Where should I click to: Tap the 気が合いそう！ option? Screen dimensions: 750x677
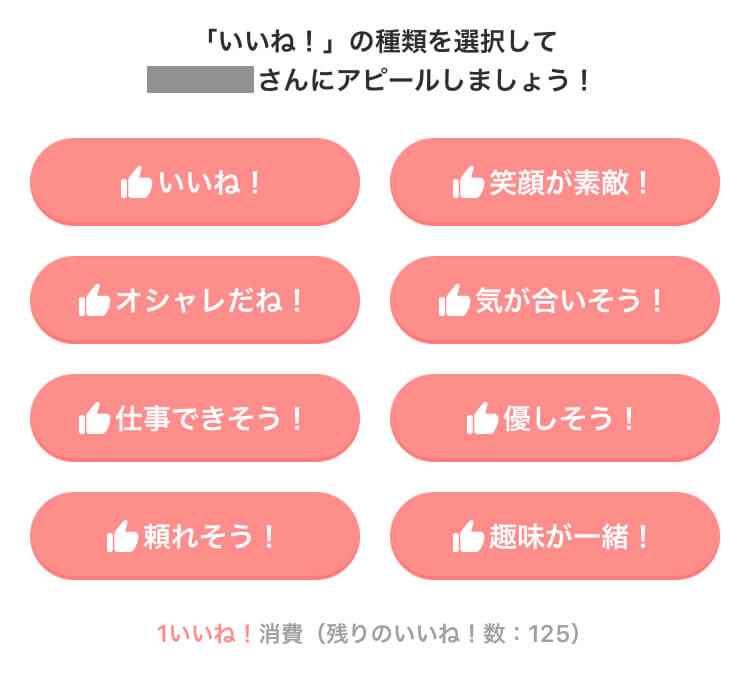554,300
